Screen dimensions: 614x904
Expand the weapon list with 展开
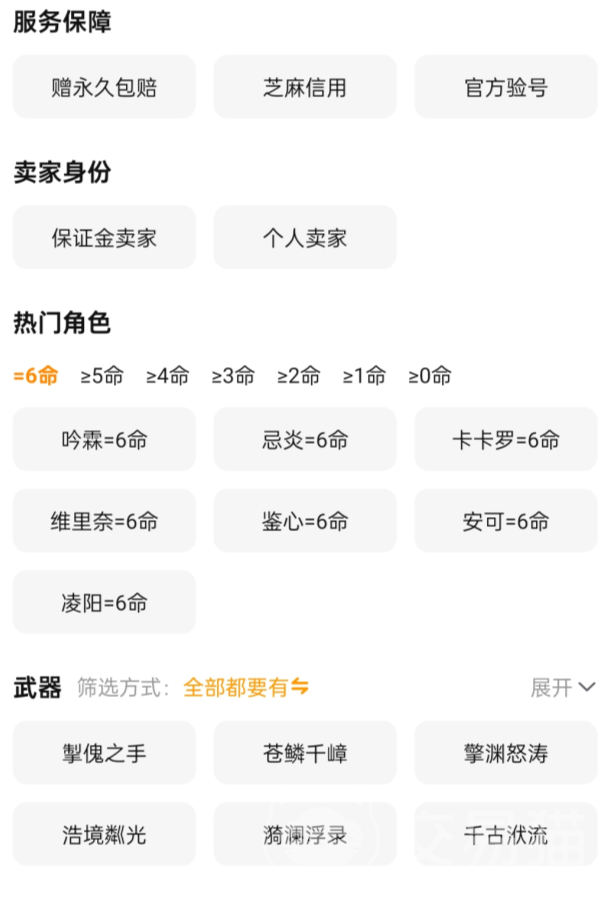pyautogui.click(x=562, y=688)
